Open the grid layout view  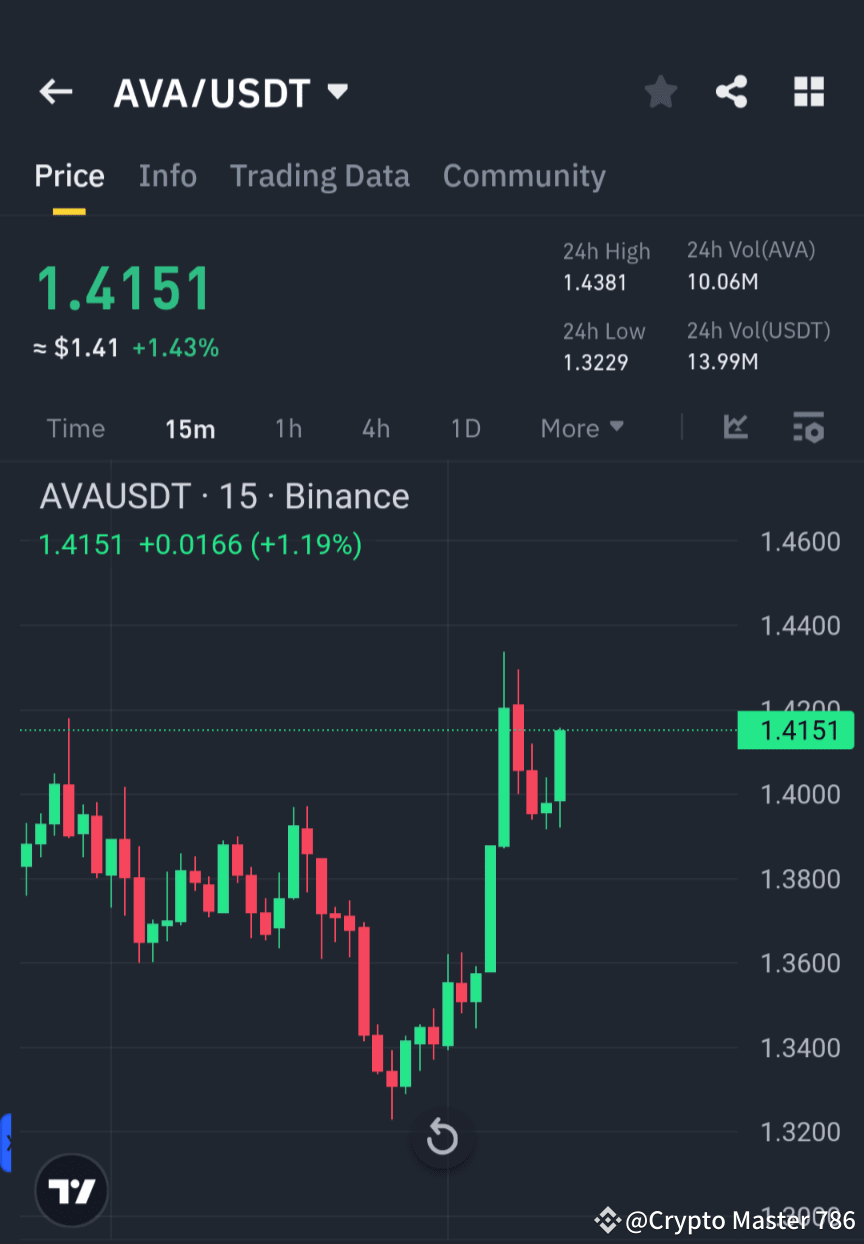(x=808, y=91)
